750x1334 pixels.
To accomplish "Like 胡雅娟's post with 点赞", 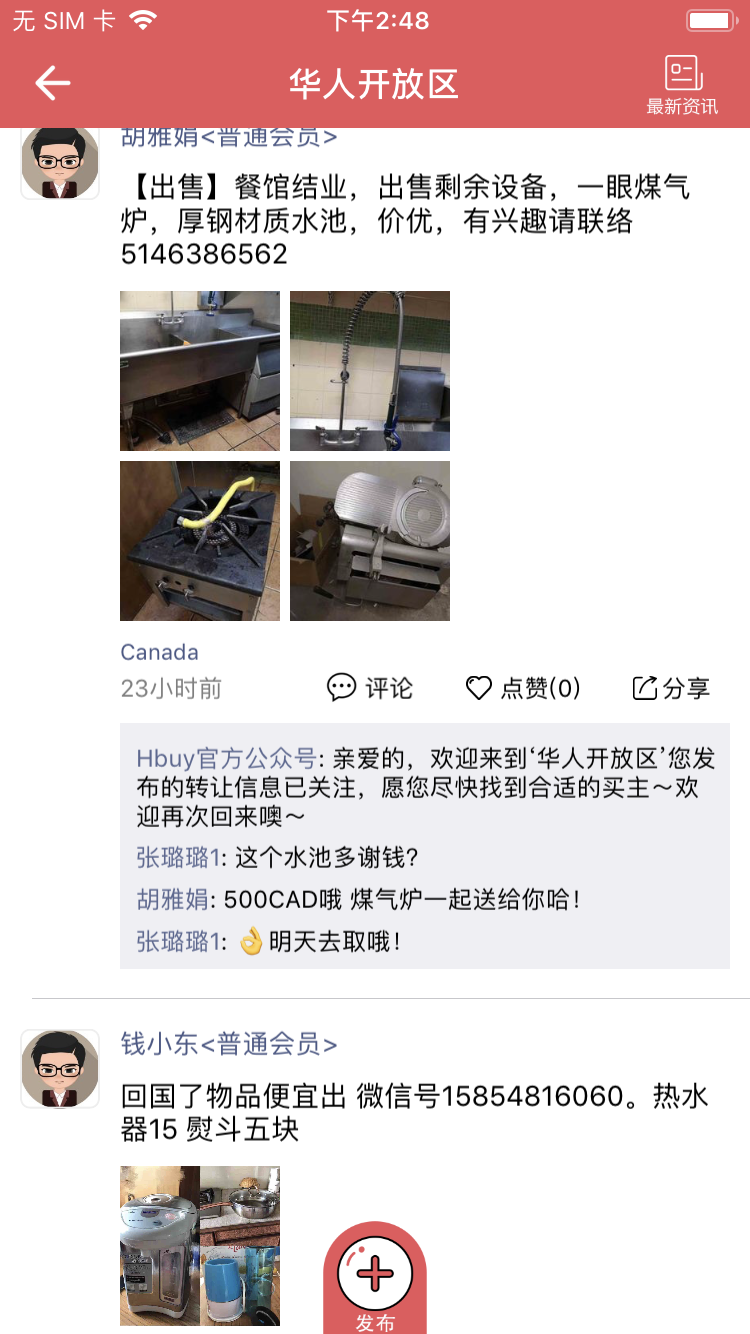I will point(523,688).
